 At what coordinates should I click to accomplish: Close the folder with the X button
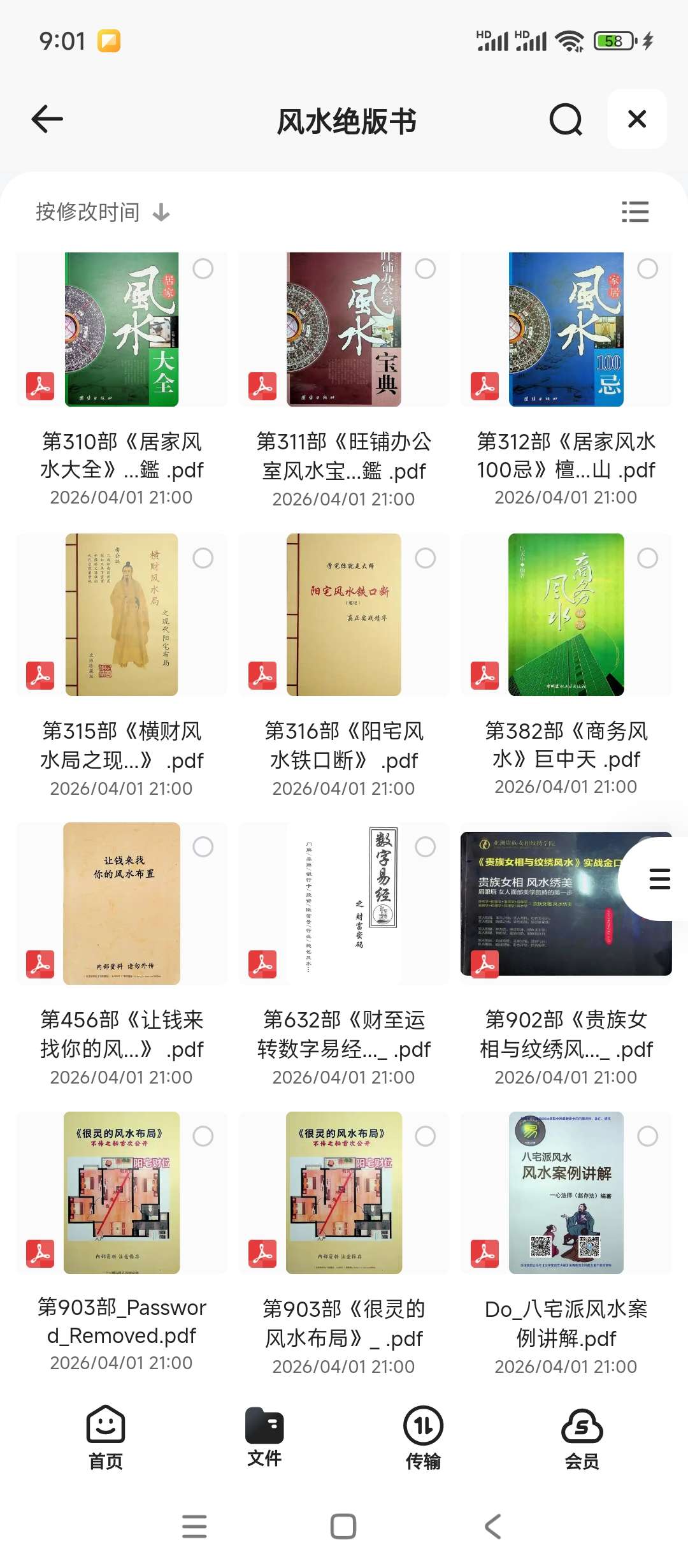(x=637, y=119)
